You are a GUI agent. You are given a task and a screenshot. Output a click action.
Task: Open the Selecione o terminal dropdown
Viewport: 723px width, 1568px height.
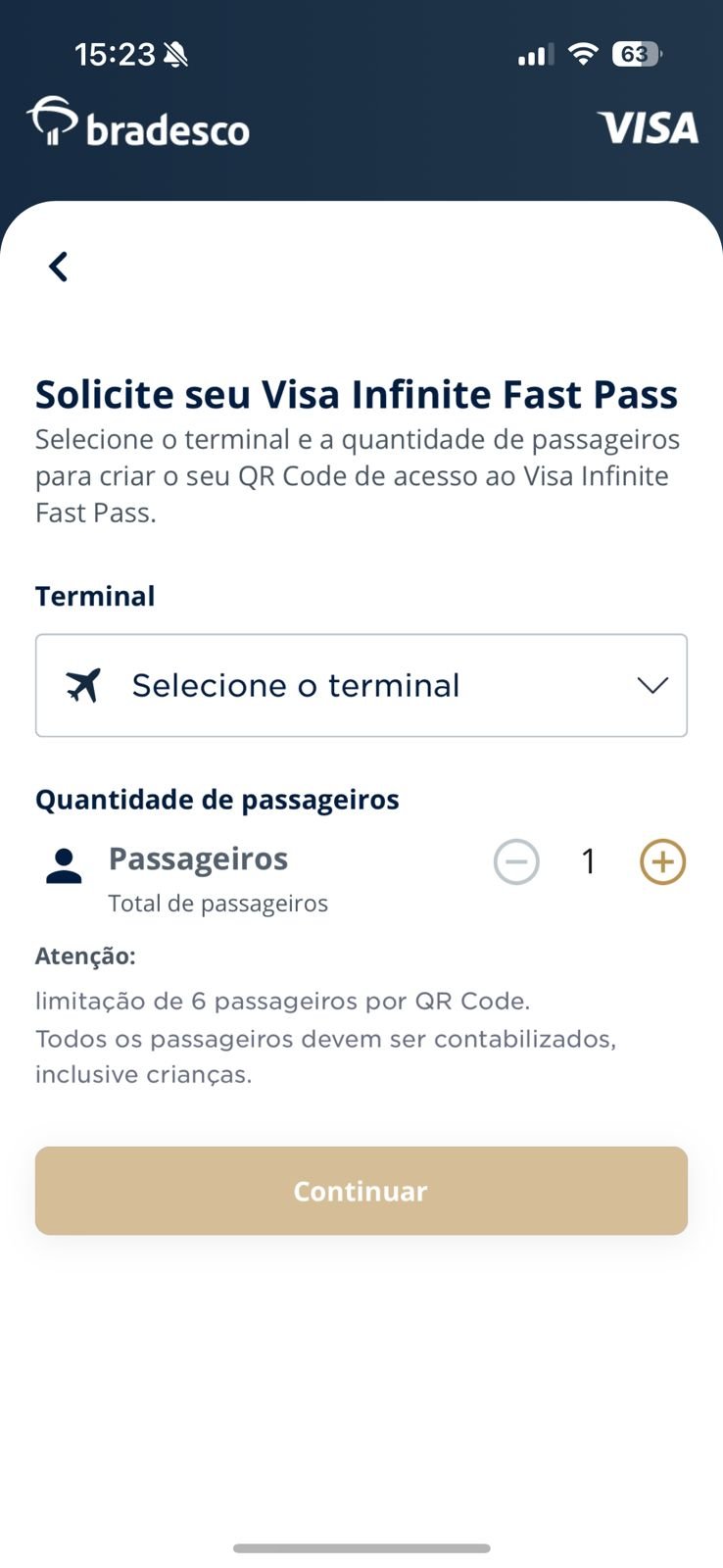(361, 685)
